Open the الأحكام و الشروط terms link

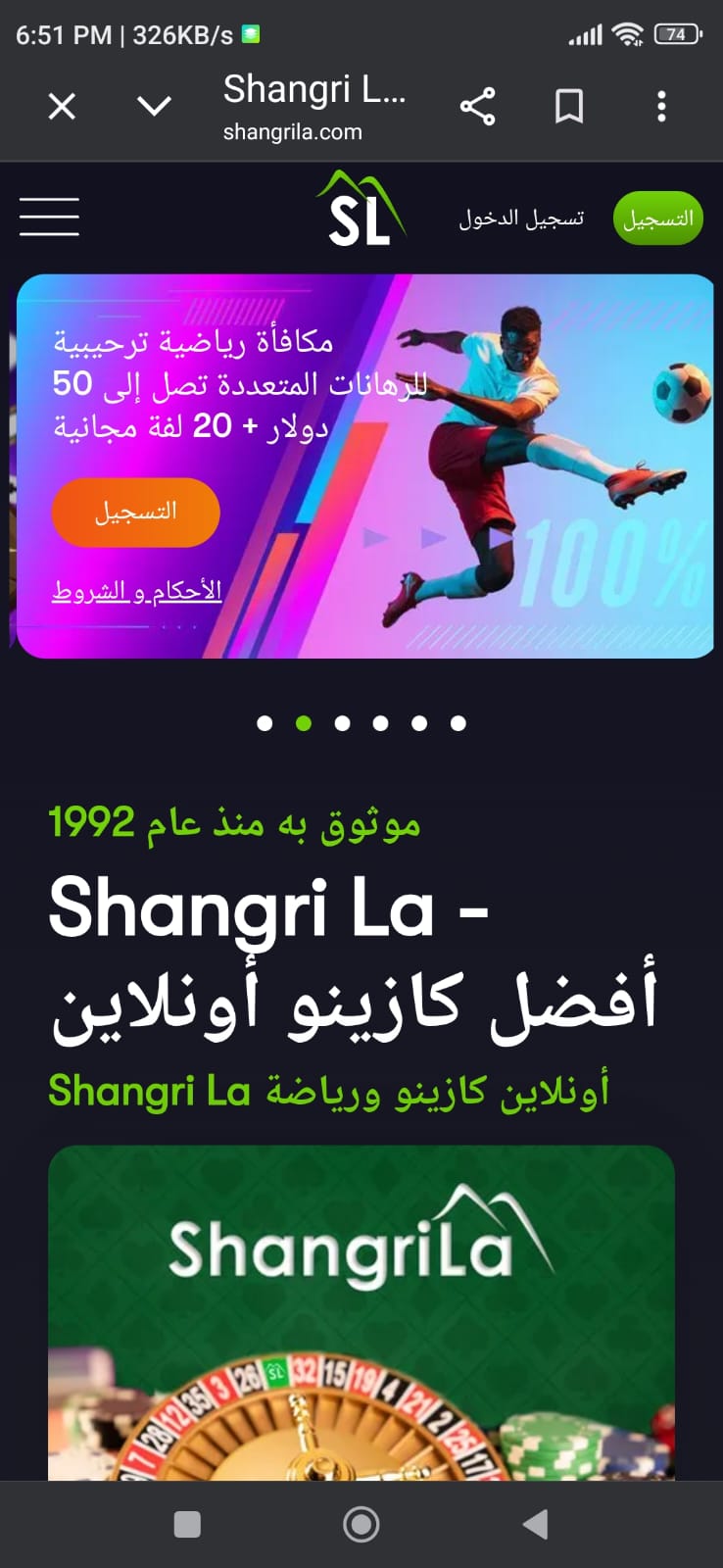(x=137, y=591)
